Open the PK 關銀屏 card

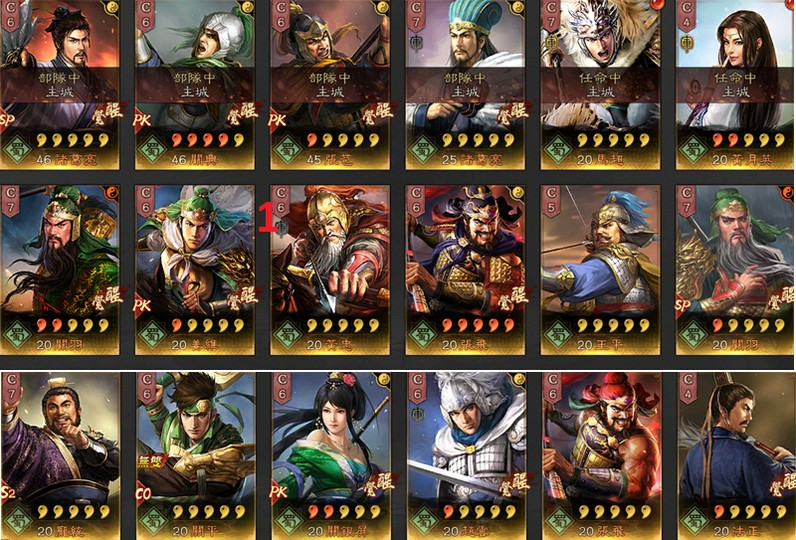click(331, 450)
